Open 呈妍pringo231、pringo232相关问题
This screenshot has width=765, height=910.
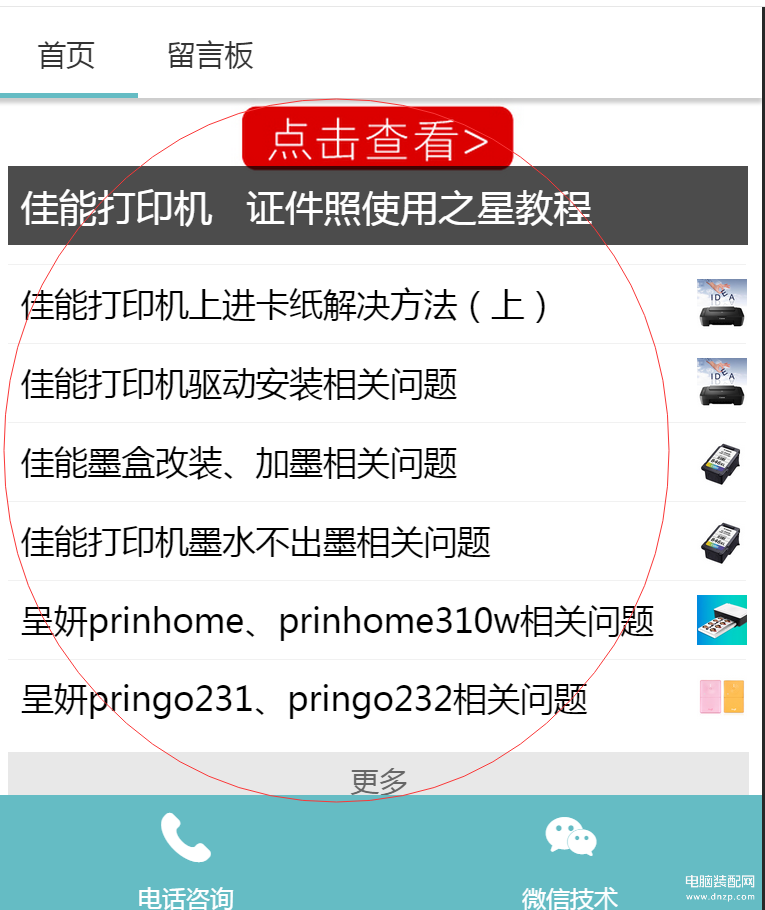tap(304, 700)
